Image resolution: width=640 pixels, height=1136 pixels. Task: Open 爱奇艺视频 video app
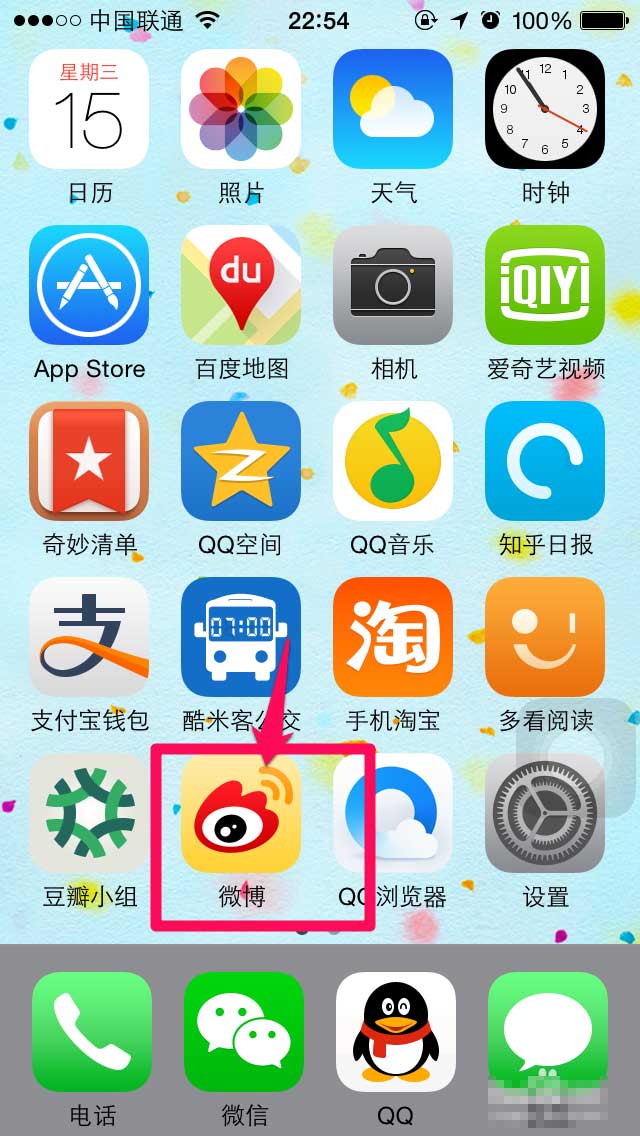pos(545,285)
